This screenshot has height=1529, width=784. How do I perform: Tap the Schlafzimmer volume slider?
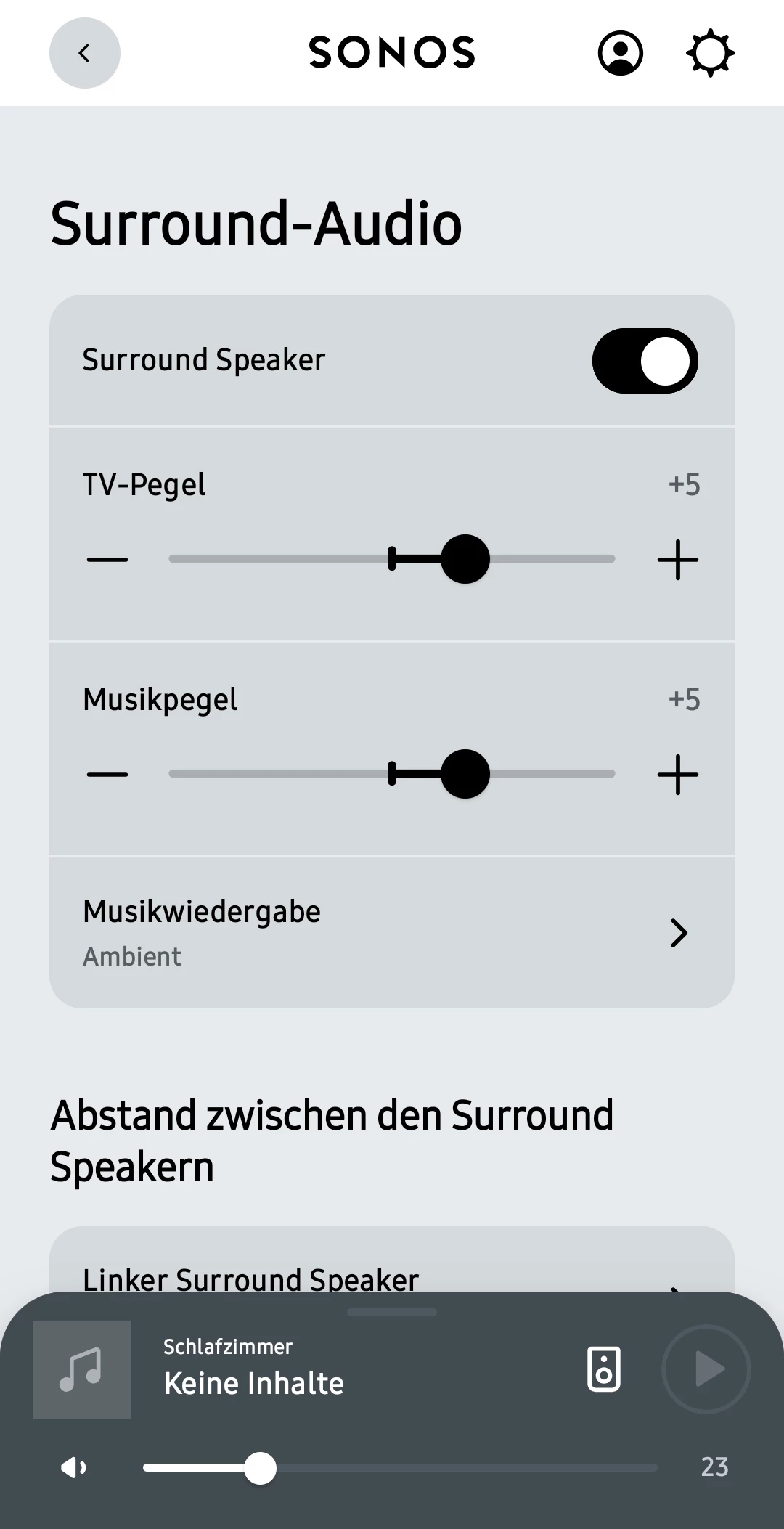[400, 1467]
